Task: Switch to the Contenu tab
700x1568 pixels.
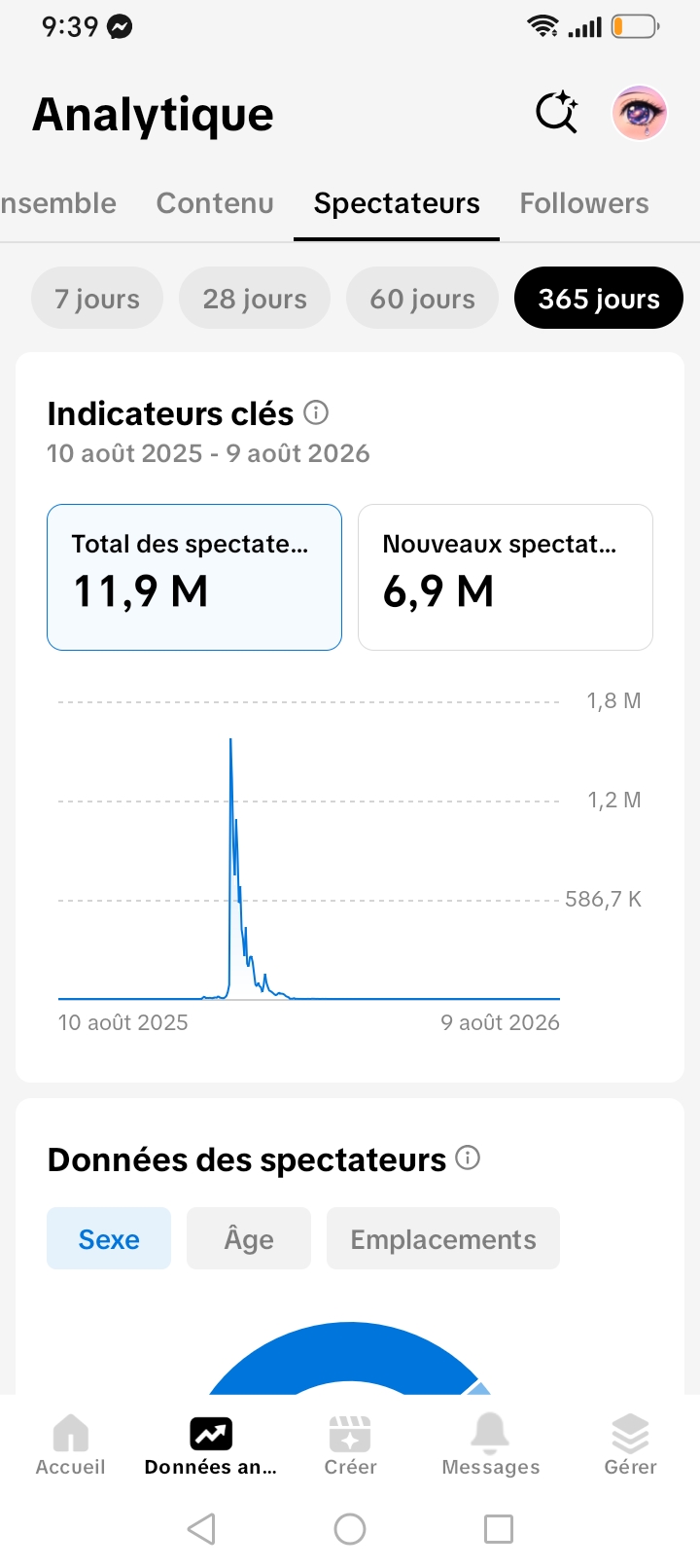Action: (x=215, y=203)
